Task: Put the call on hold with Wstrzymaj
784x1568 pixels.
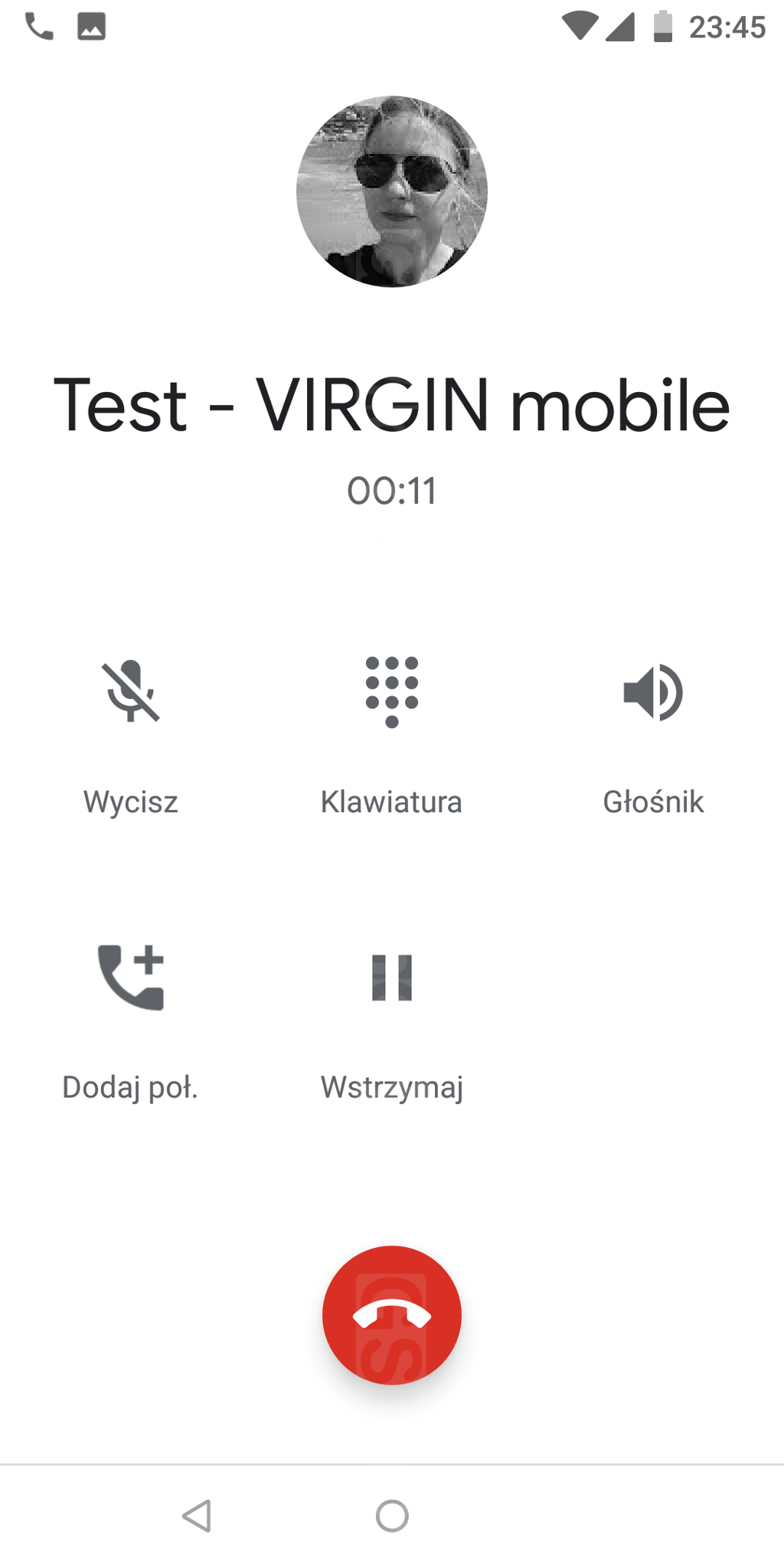Action: pos(391,978)
